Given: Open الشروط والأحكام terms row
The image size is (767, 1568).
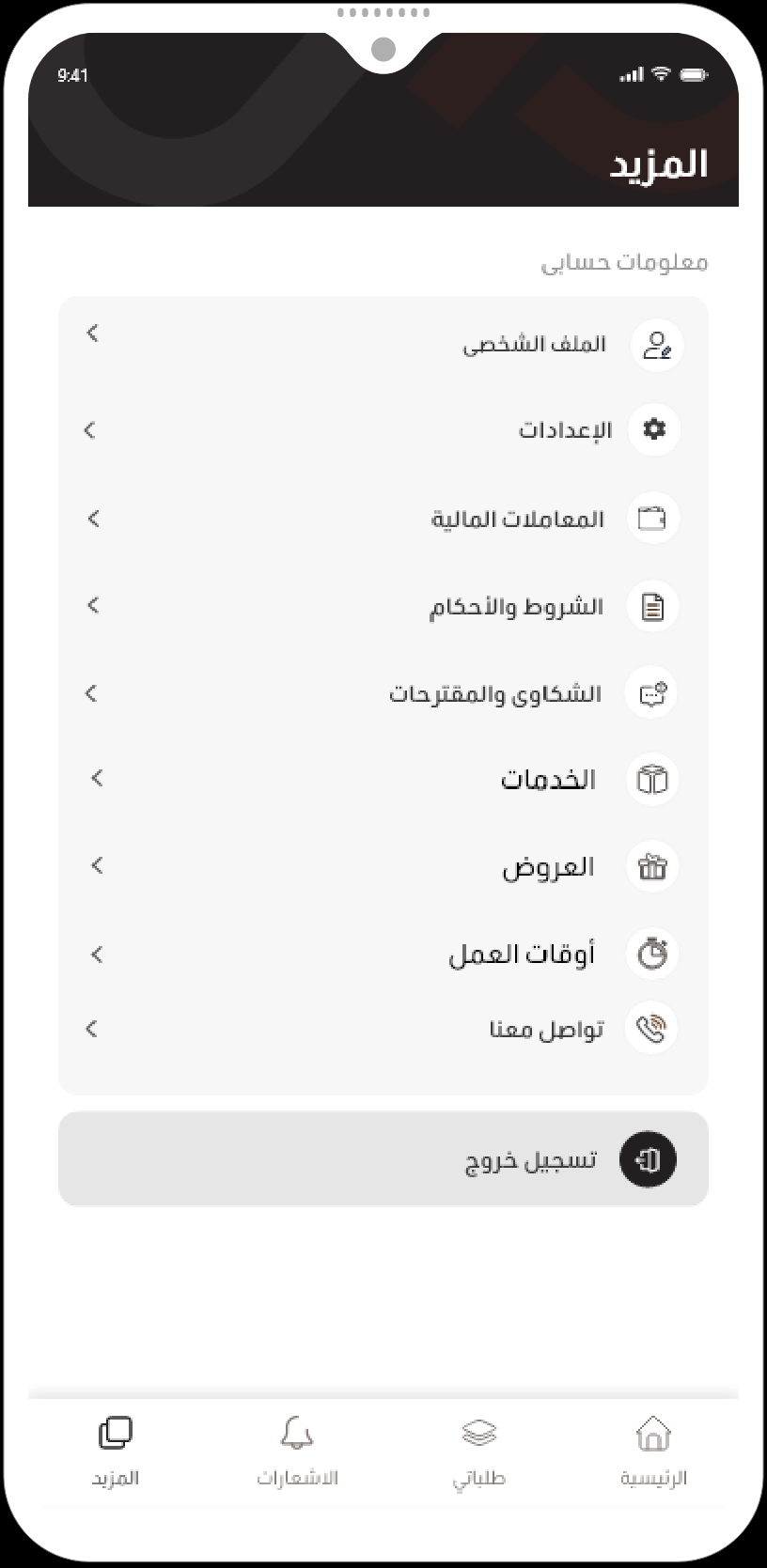Looking at the screenshot, I should click(383, 606).
